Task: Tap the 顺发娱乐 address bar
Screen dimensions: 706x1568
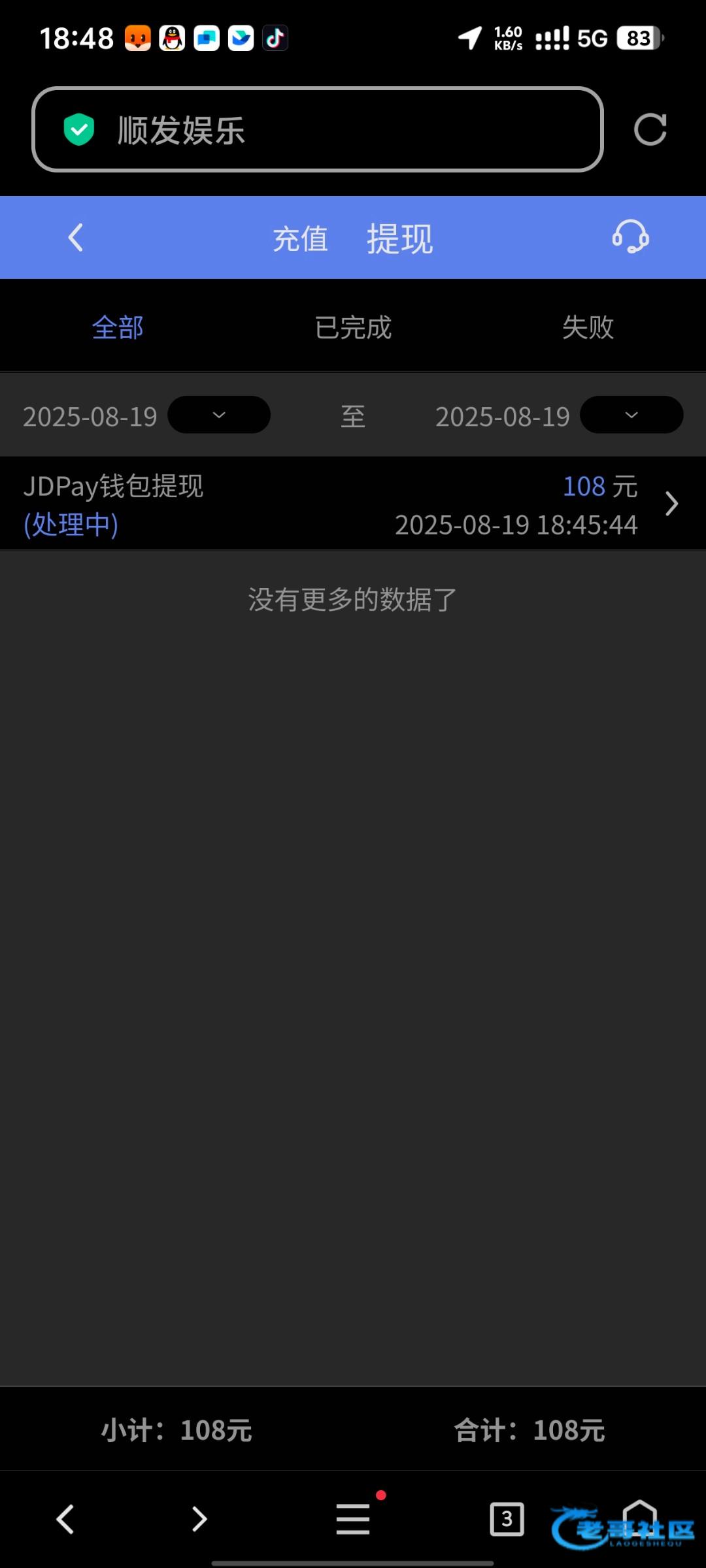Action: click(317, 129)
